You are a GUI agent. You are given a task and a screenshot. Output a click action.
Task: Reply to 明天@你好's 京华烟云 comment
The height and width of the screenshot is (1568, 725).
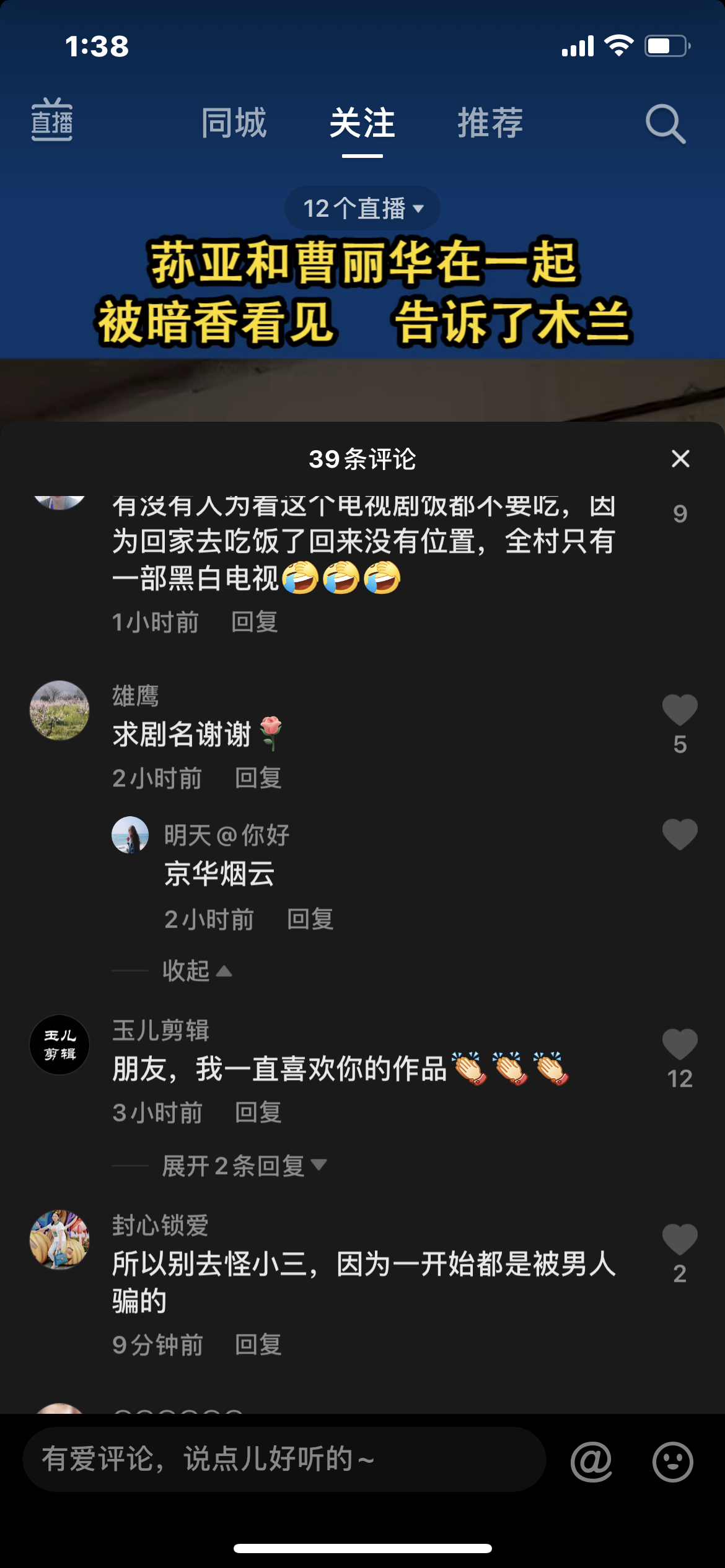tap(310, 919)
